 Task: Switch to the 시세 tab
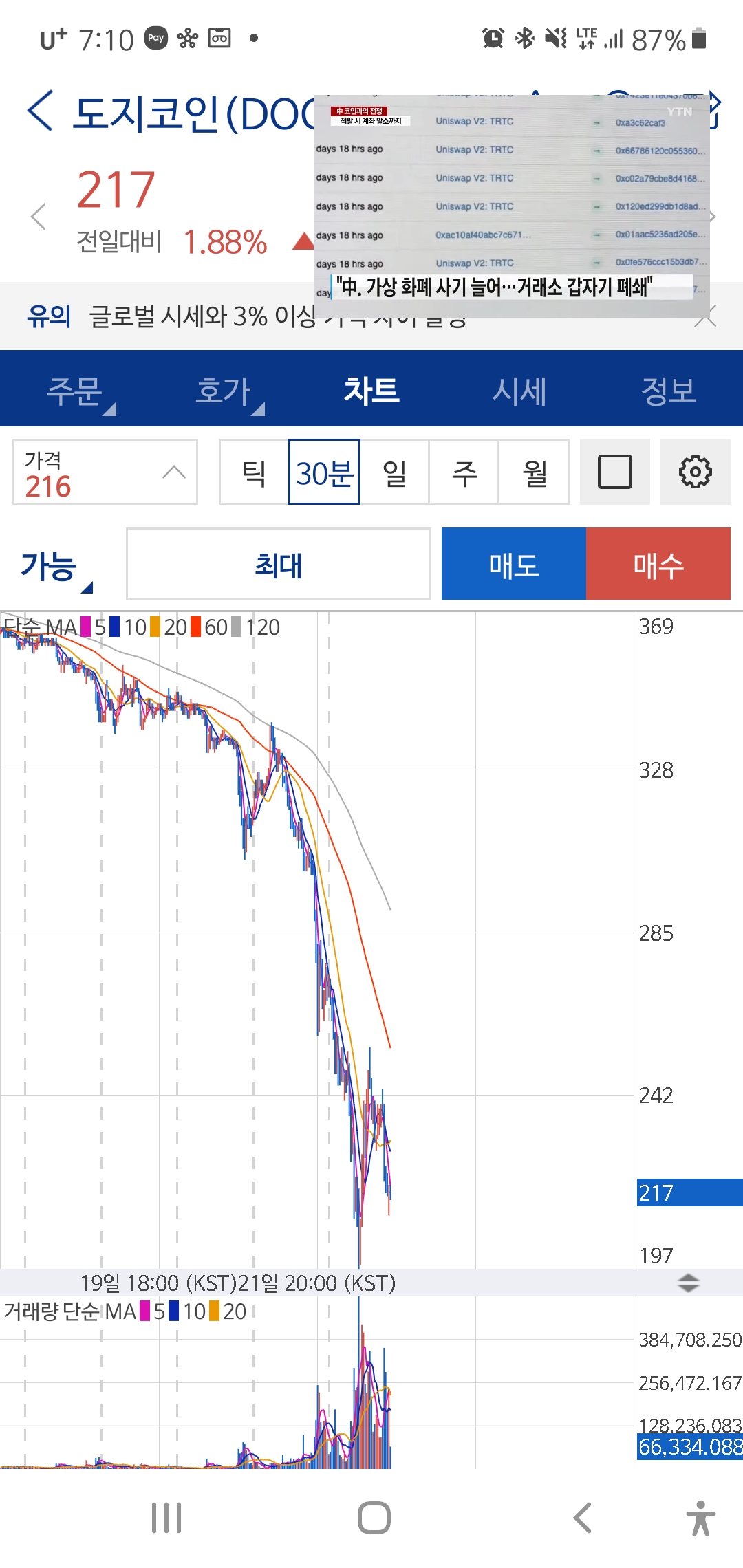[x=519, y=390]
